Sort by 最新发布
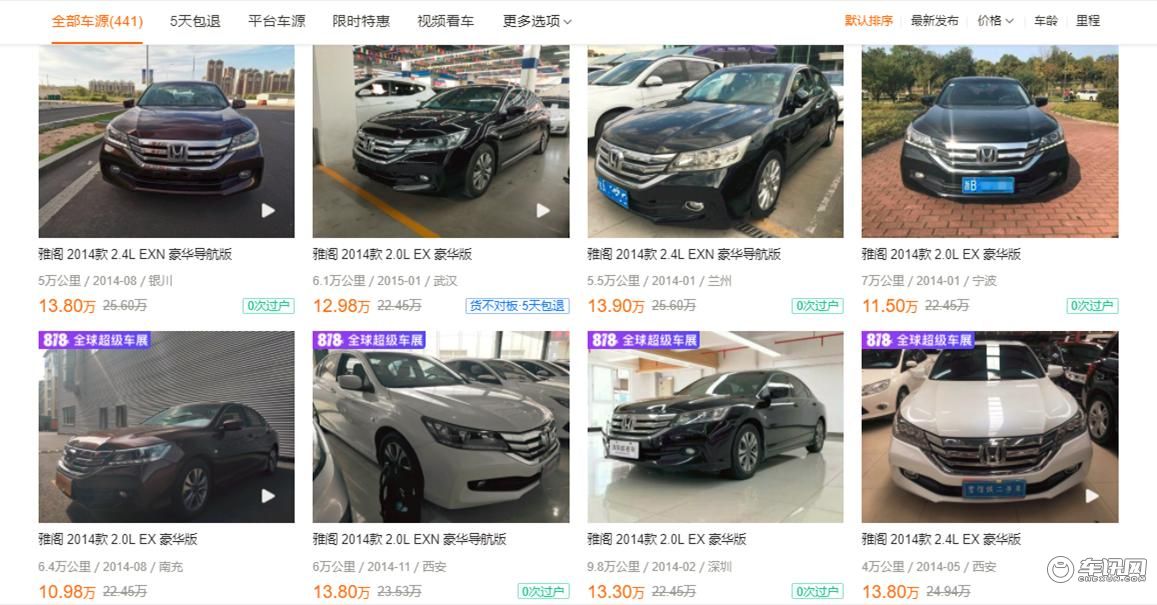1157x605 pixels. click(934, 21)
